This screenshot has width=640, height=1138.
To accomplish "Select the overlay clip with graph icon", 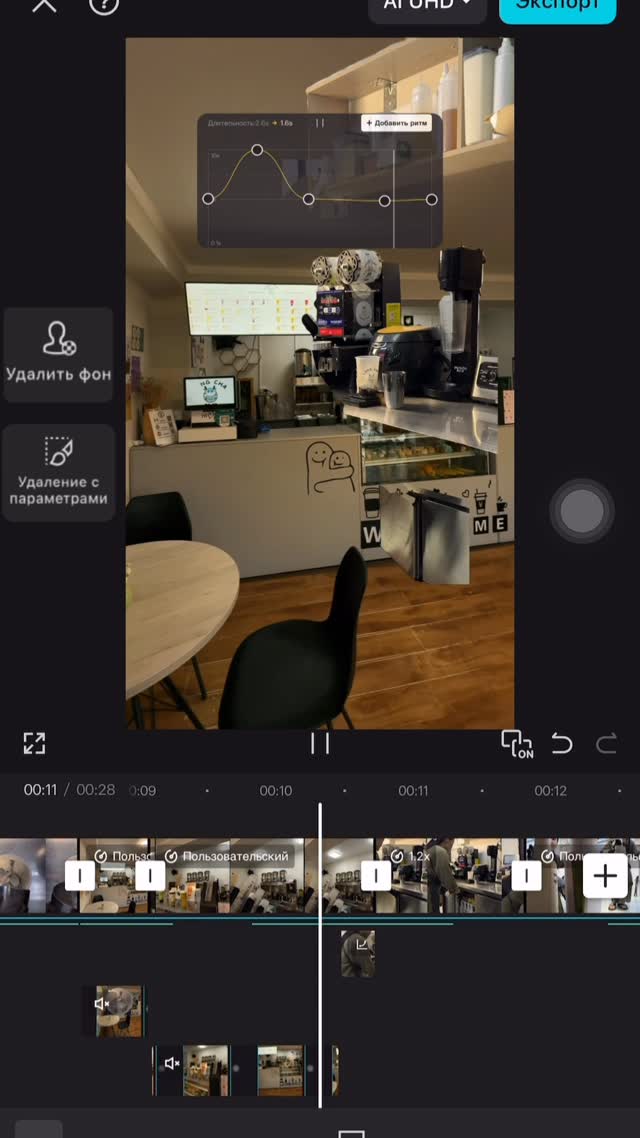I will click(x=358, y=953).
